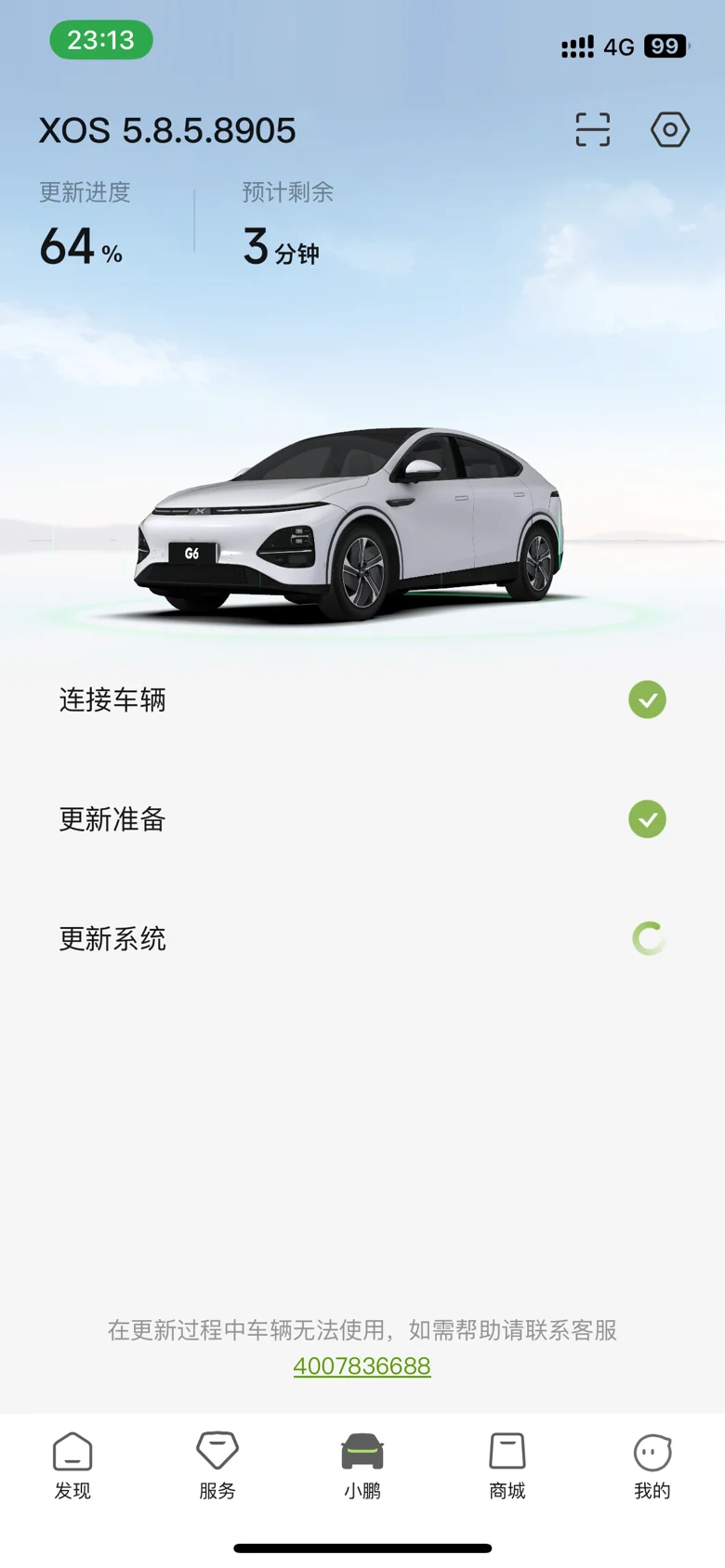Select the 小鹏 tab
Image resolution: width=725 pixels, height=1568 pixels.
coord(362,1466)
